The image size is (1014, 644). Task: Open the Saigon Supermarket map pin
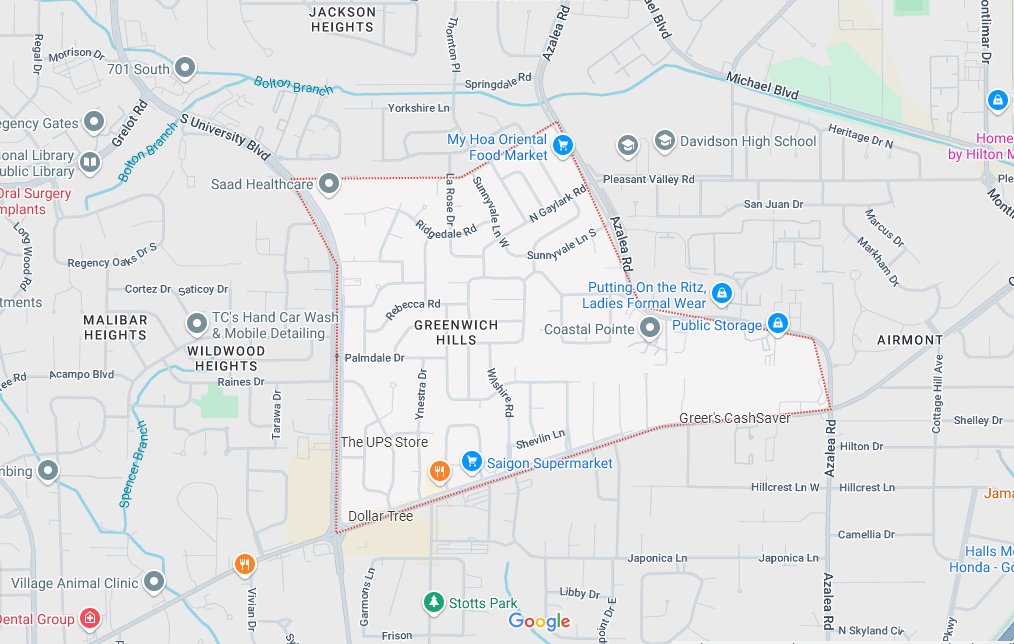[471, 462]
